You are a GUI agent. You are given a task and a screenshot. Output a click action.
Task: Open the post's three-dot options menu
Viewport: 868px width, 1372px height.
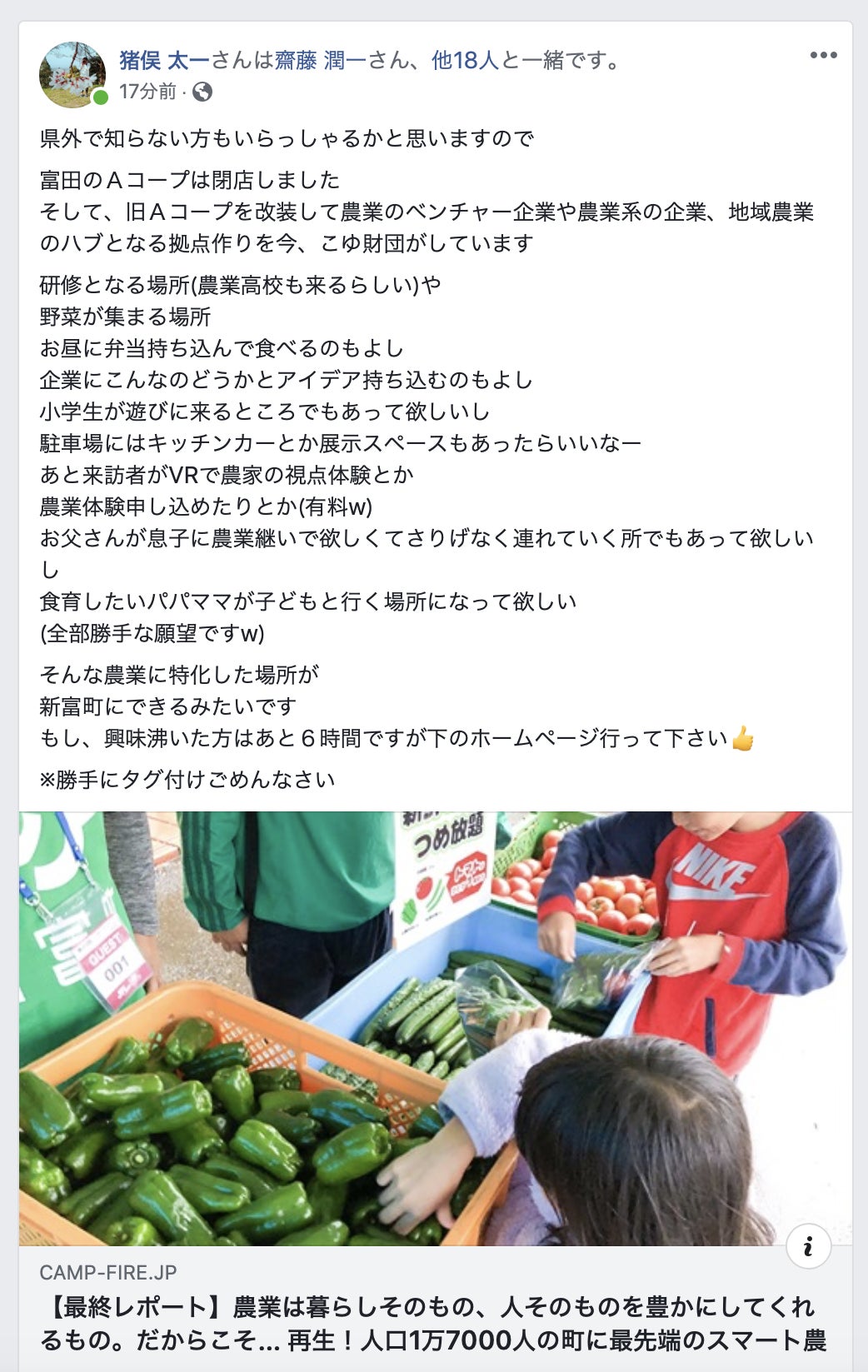(x=822, y=56)
